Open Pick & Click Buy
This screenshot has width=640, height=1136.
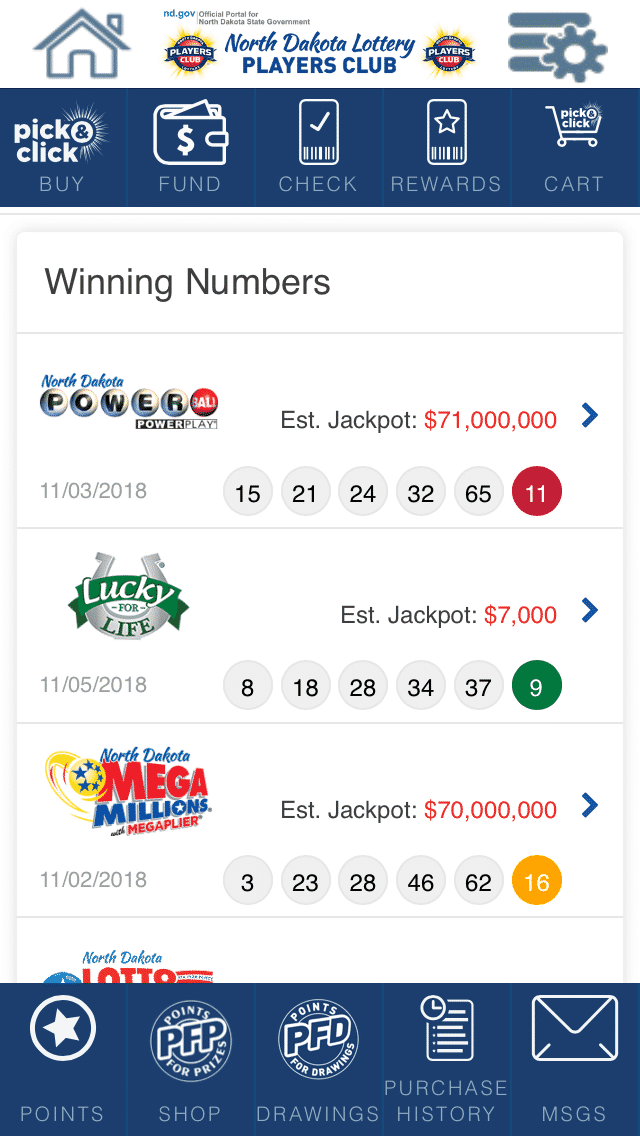63,148
